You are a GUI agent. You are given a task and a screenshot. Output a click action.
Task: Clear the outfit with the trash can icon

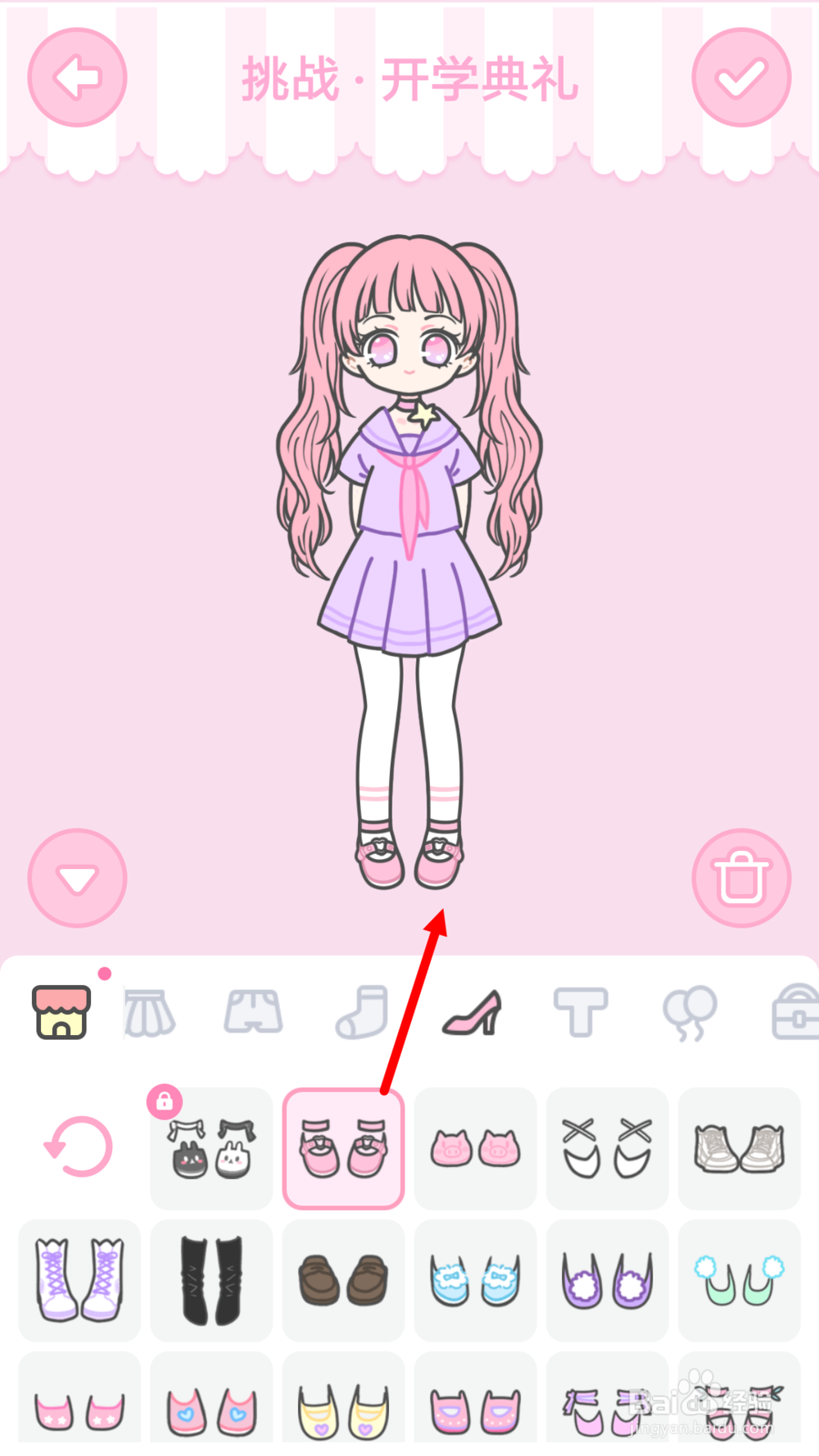tap(740, 876)
